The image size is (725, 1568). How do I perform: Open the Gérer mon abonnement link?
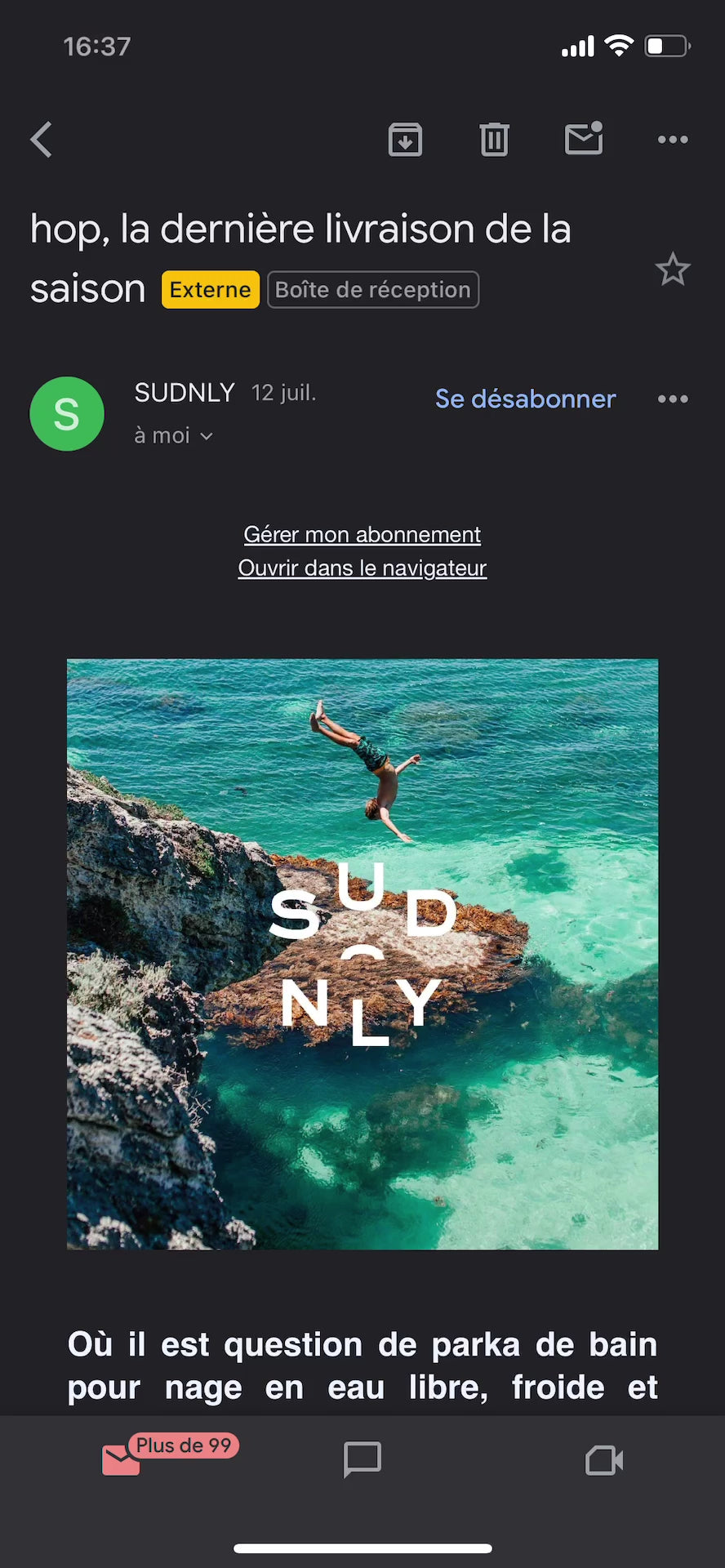362,534
